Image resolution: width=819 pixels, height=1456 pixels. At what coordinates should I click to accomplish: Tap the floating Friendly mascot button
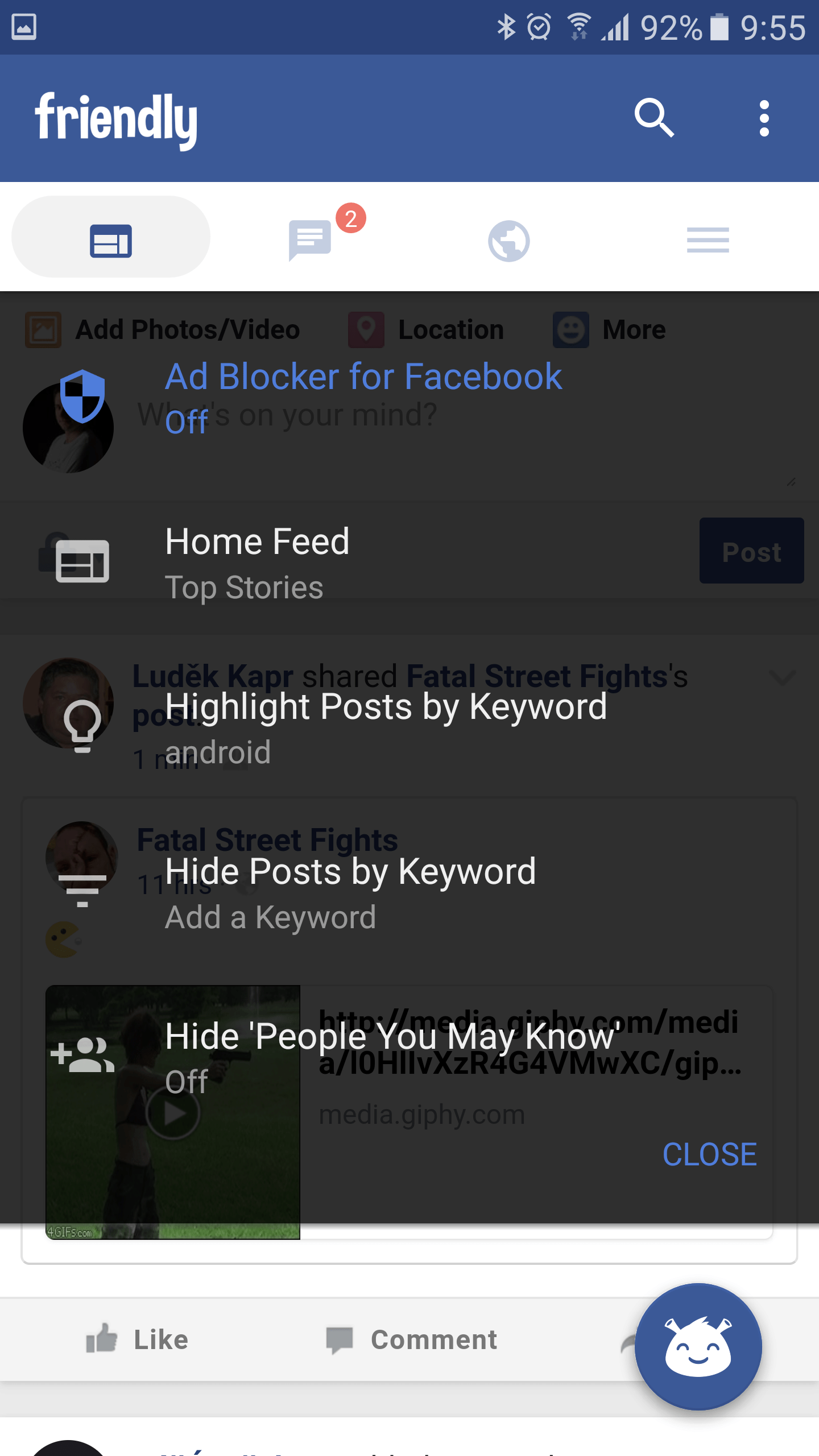click(x=698, y=1346)
